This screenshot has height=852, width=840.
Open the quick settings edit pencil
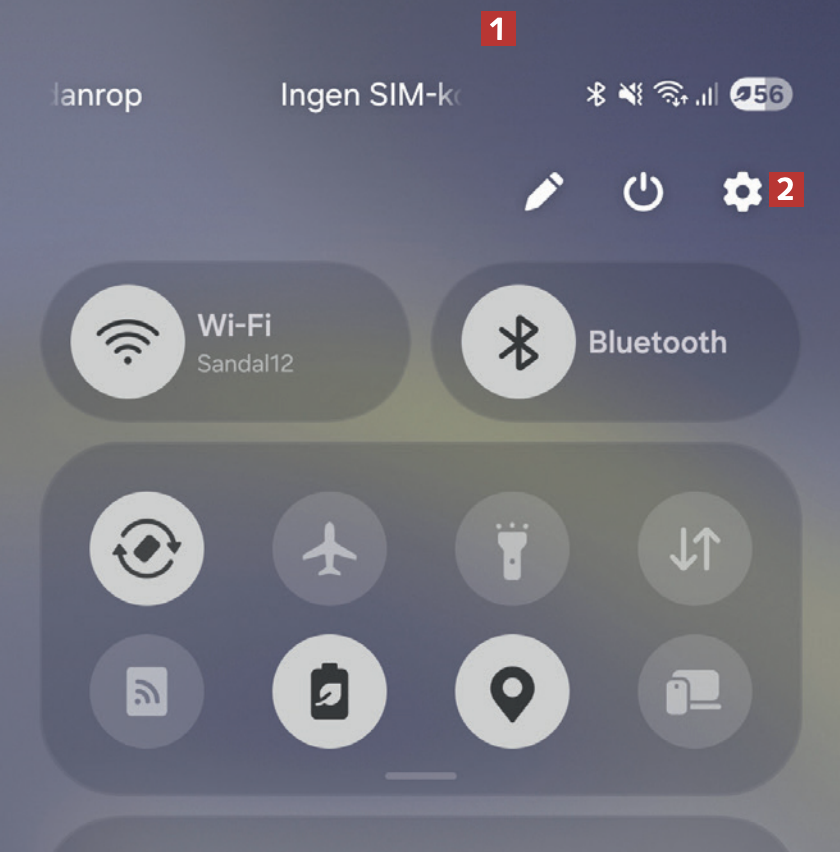point(545,191)
